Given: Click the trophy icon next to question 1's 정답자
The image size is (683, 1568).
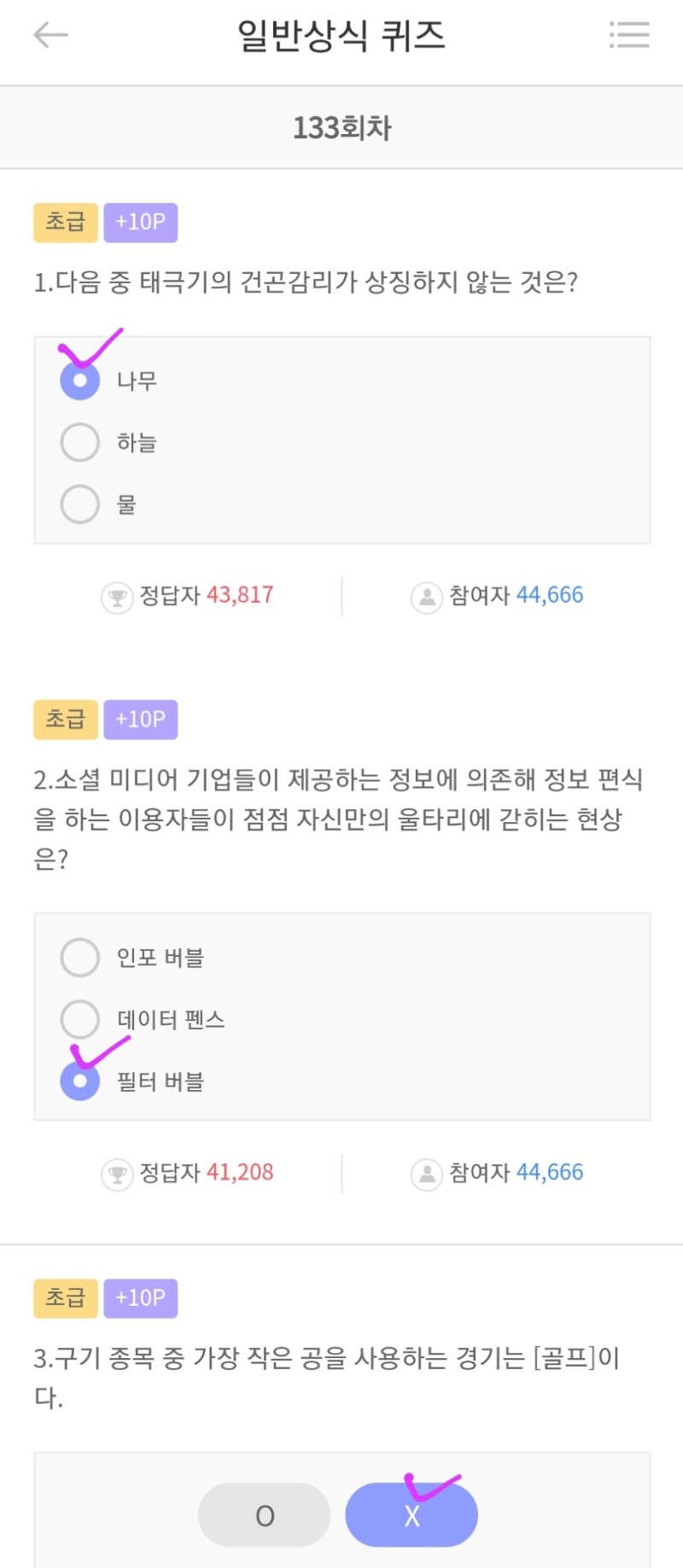Looking at the screenshot, I should 120,596.
